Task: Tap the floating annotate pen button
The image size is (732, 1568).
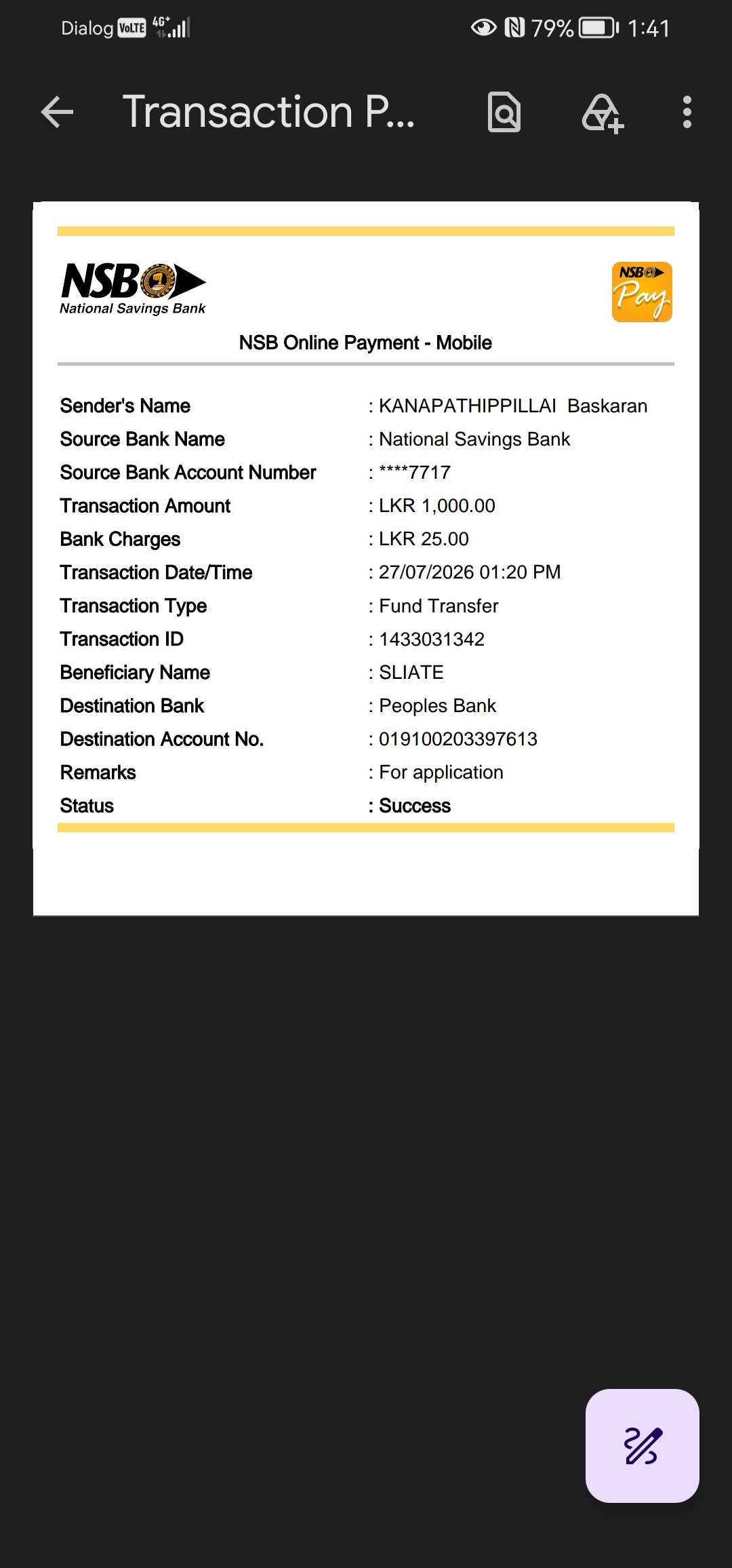Action: click(x=643, y=1446)
